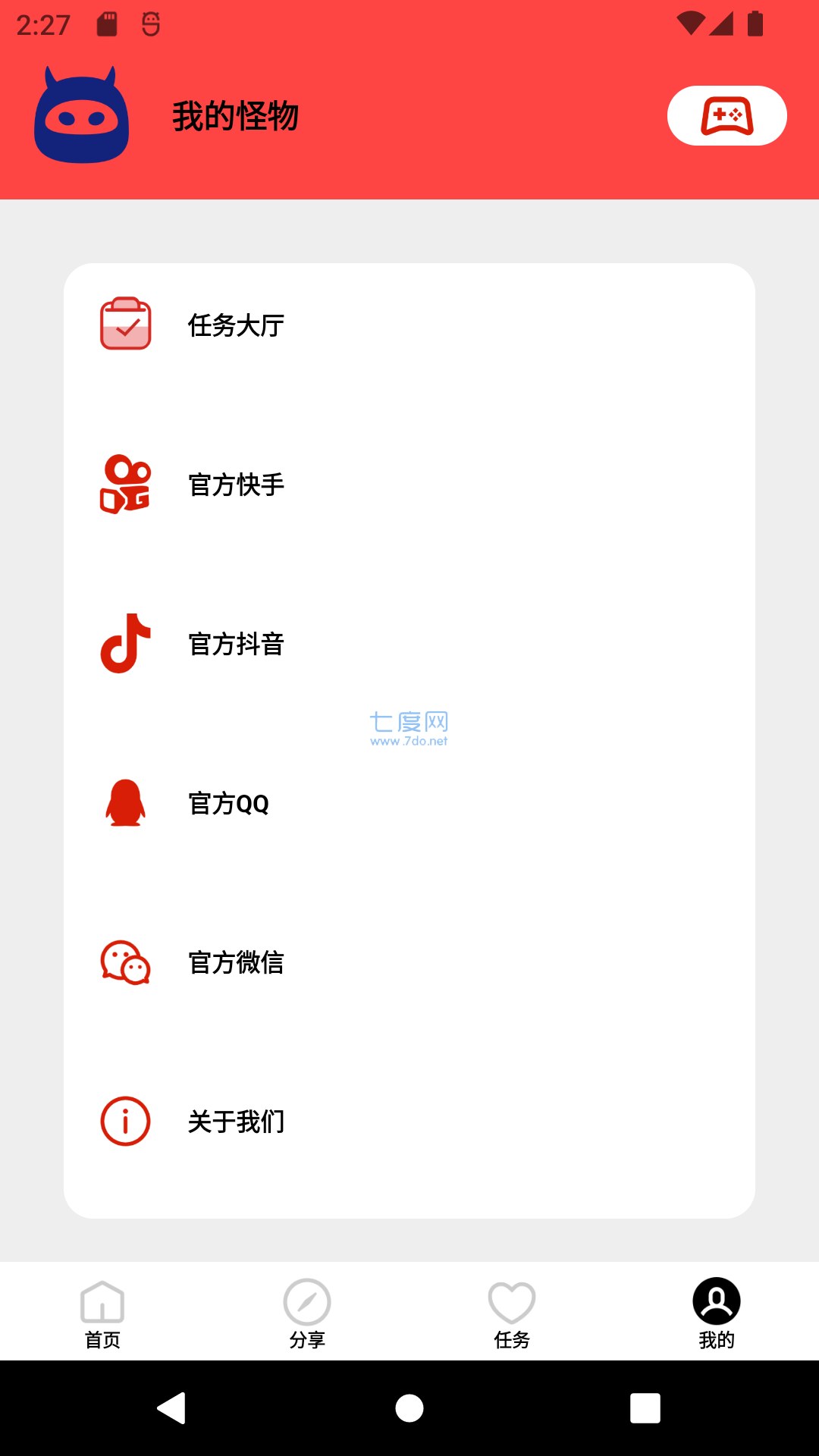Open 官方抖音 row

[409, 643]
